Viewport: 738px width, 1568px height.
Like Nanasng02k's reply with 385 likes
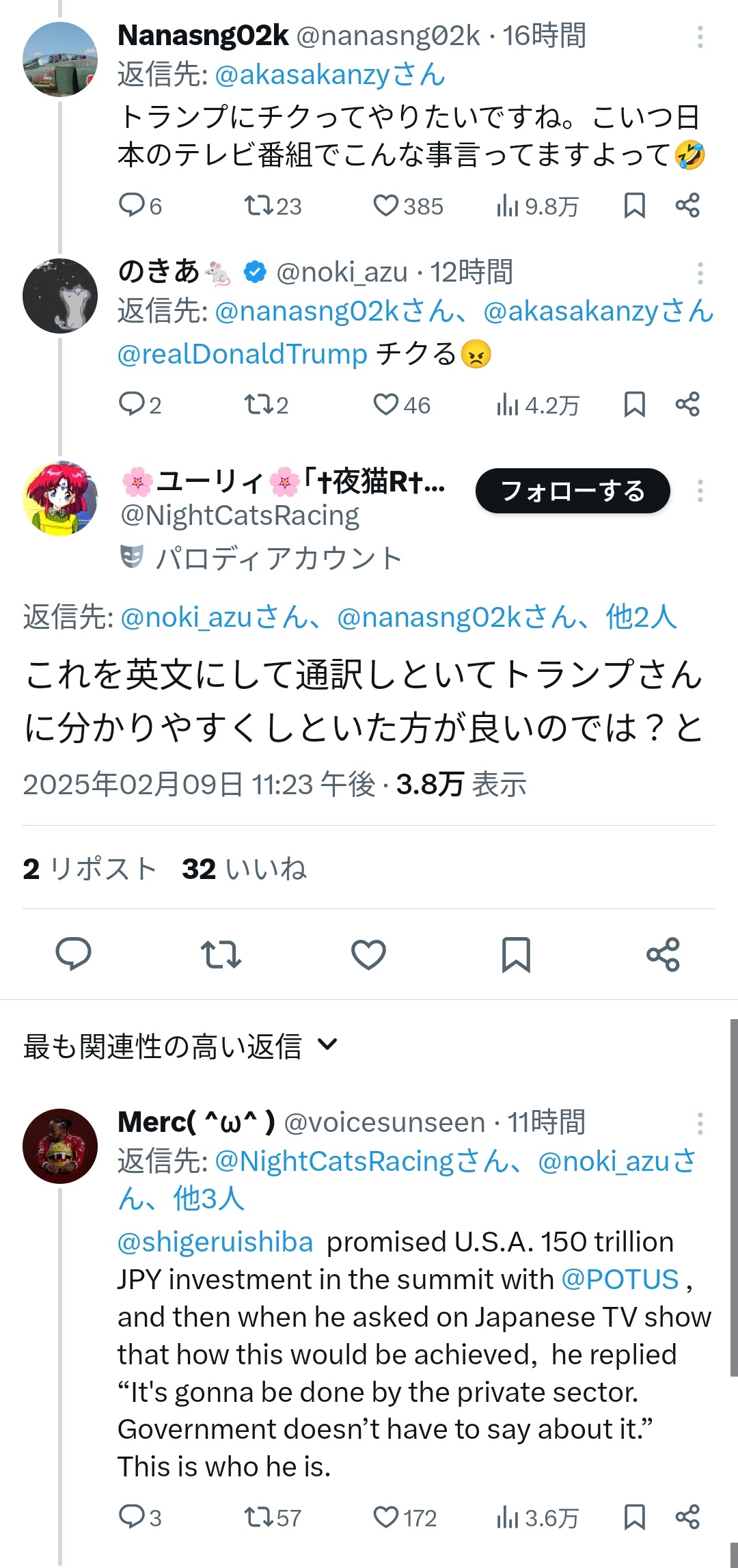click(386, 206)
